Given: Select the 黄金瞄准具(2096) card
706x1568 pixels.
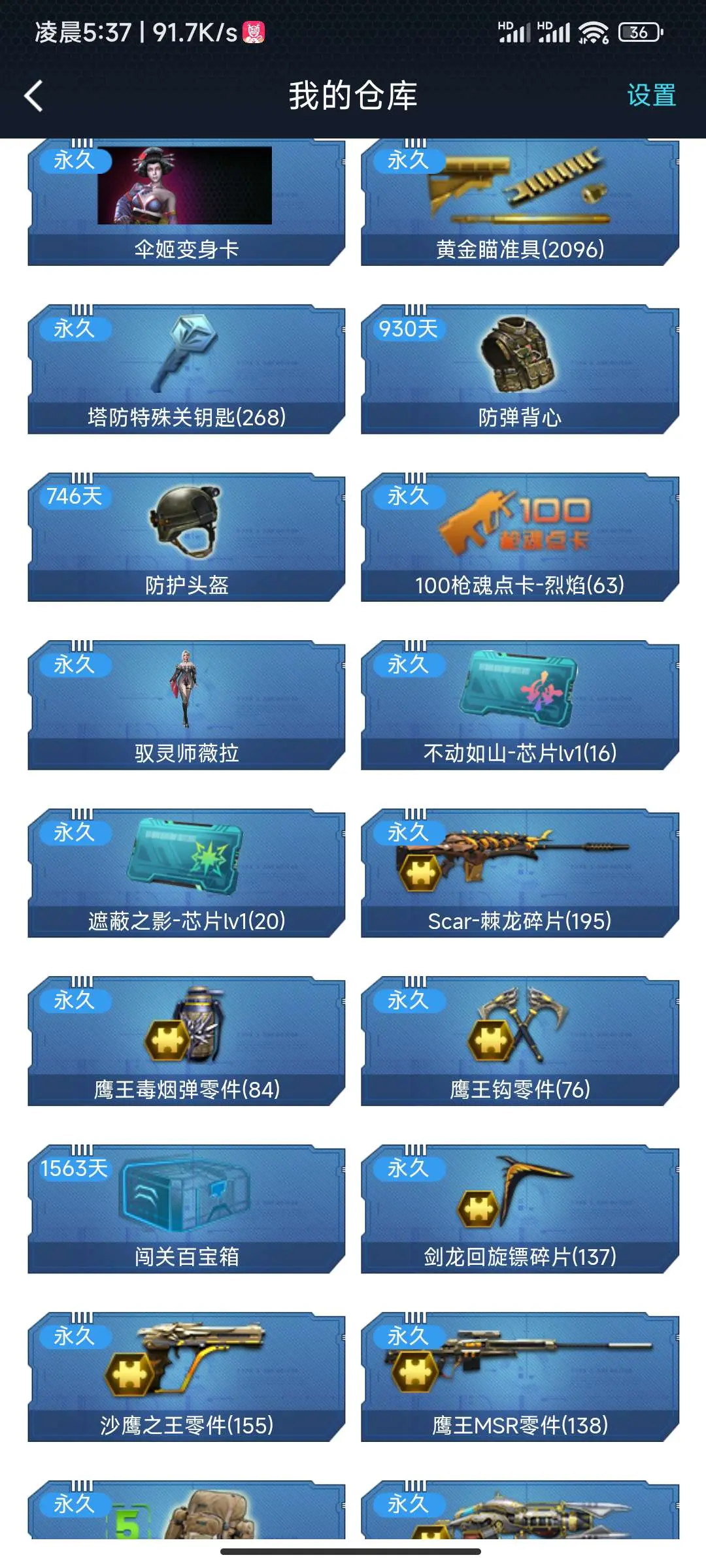Looking at the screenshot, I should (x=520, y=203).
